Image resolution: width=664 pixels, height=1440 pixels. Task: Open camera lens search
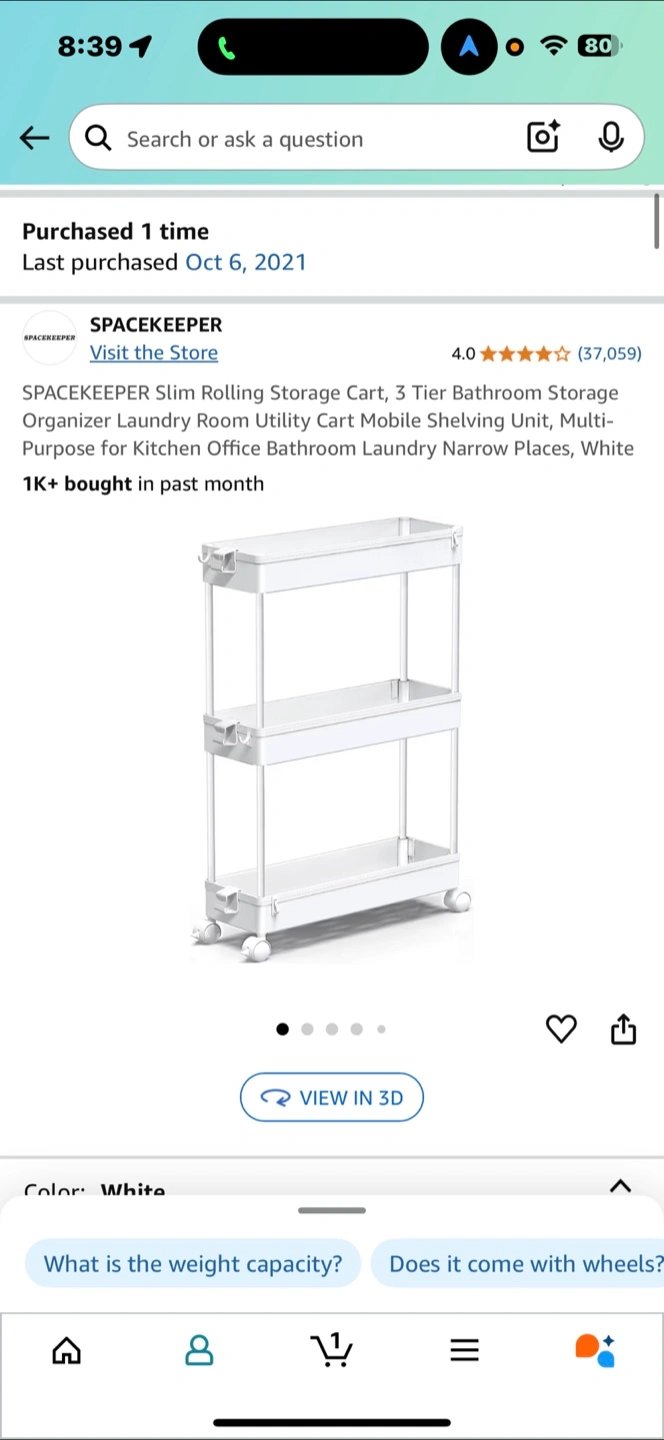point(543,137)
